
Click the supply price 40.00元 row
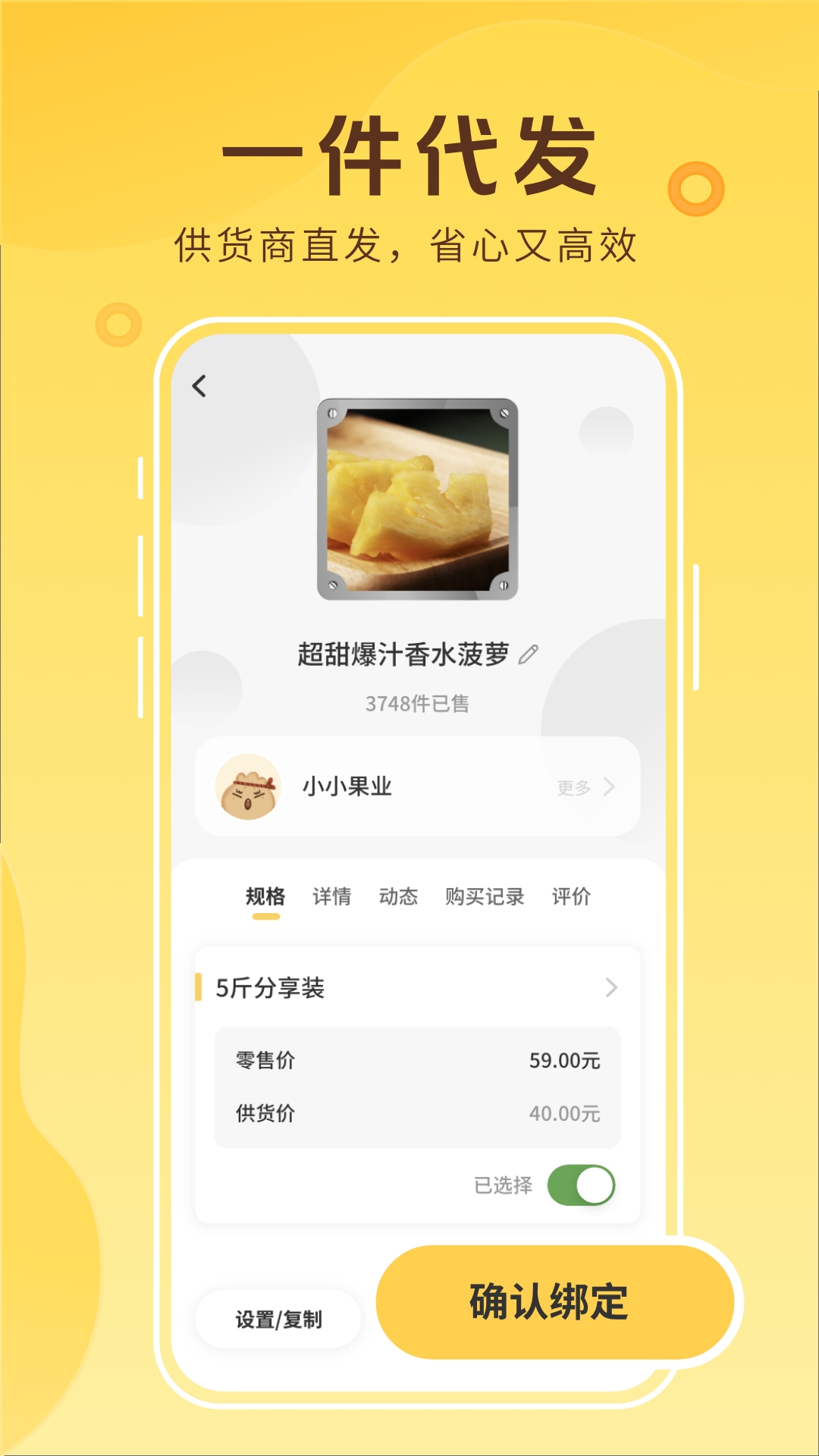coord(414,1112)
